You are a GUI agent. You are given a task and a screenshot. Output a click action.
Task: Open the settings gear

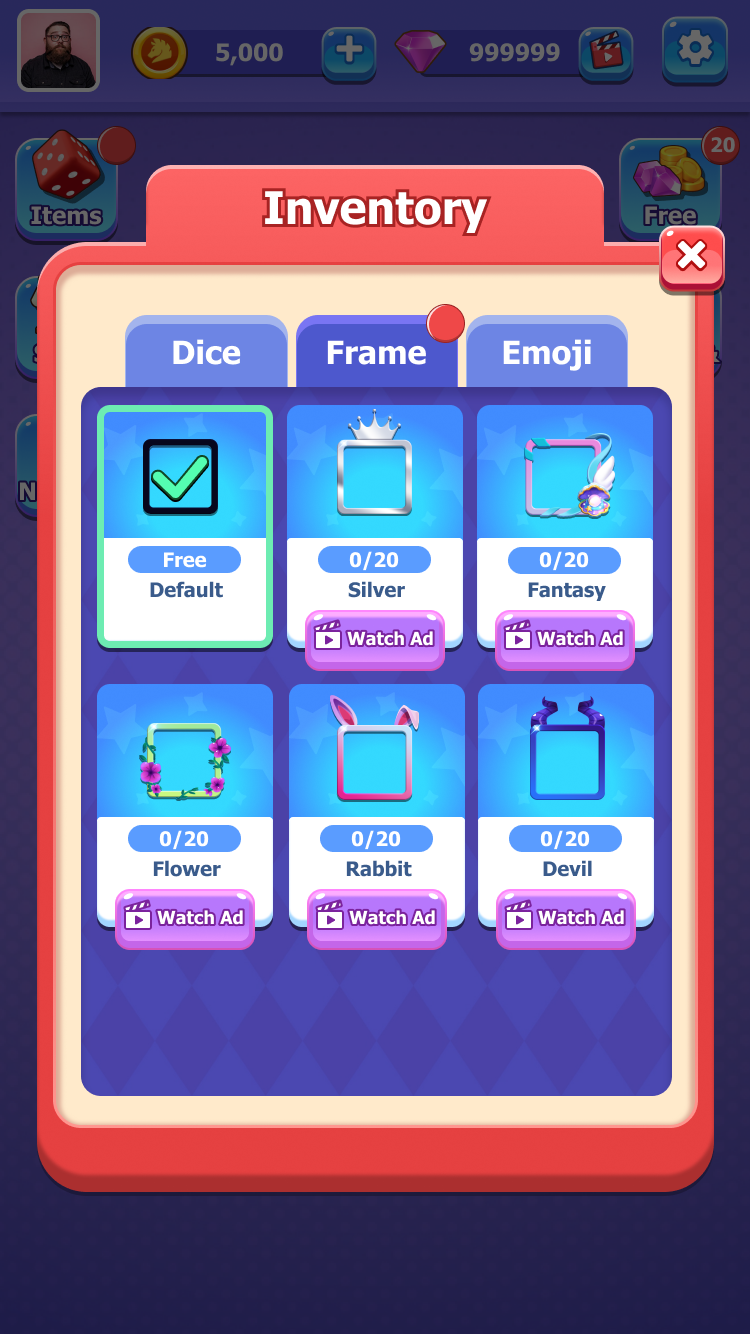[694, 49]
